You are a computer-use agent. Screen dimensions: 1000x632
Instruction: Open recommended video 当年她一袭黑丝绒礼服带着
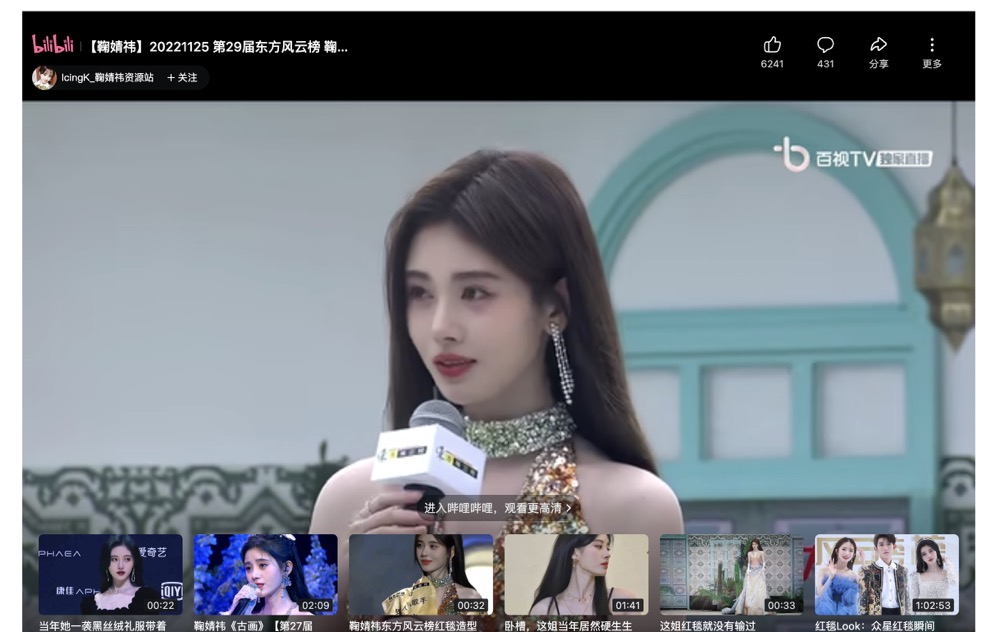click(110, 574)
